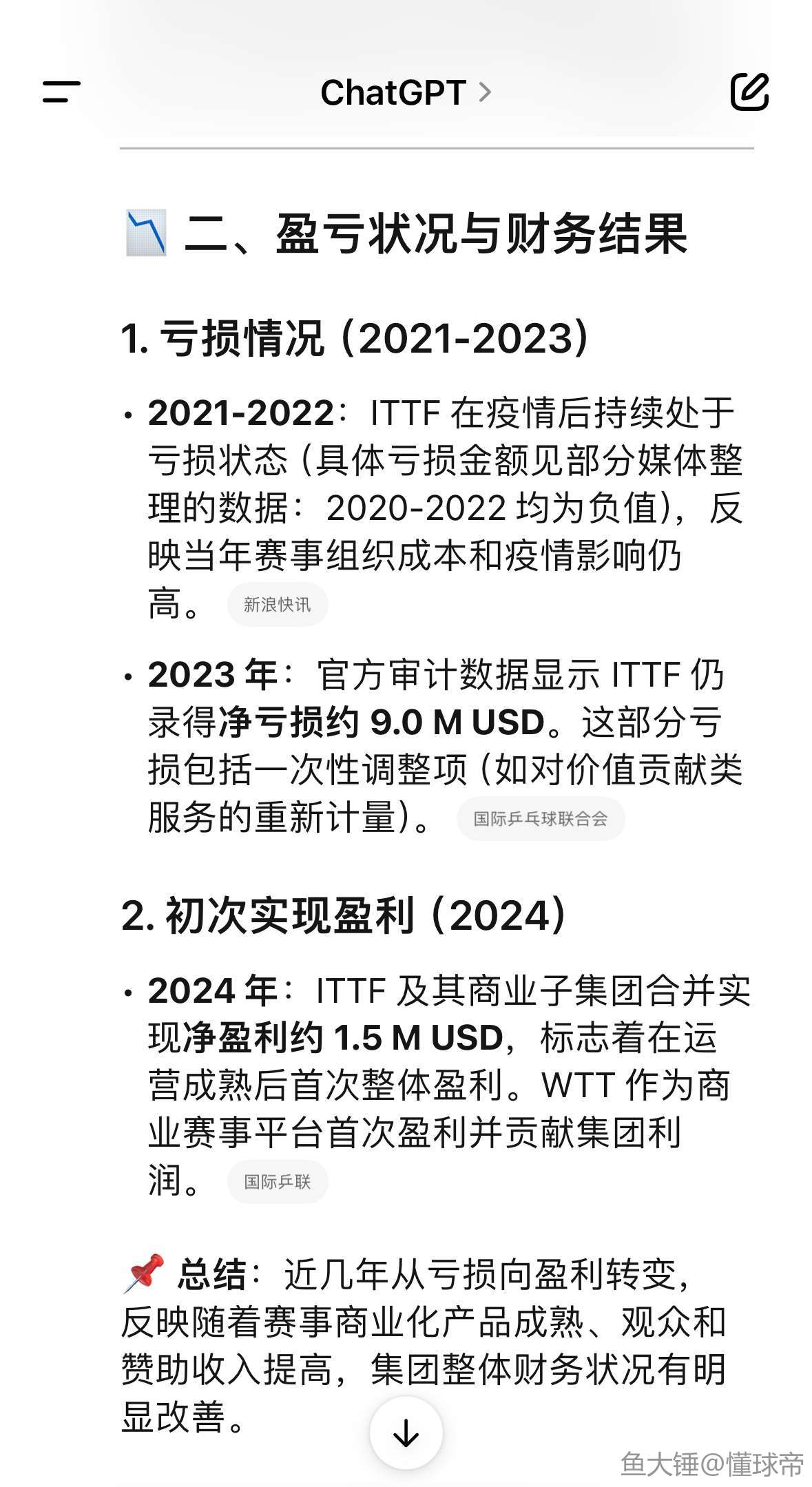Image resolution: width=812 pixels, height=1487 pixels.
Task: Open the 国际乒乓球联合会 source citation
Action: (540, 819)
